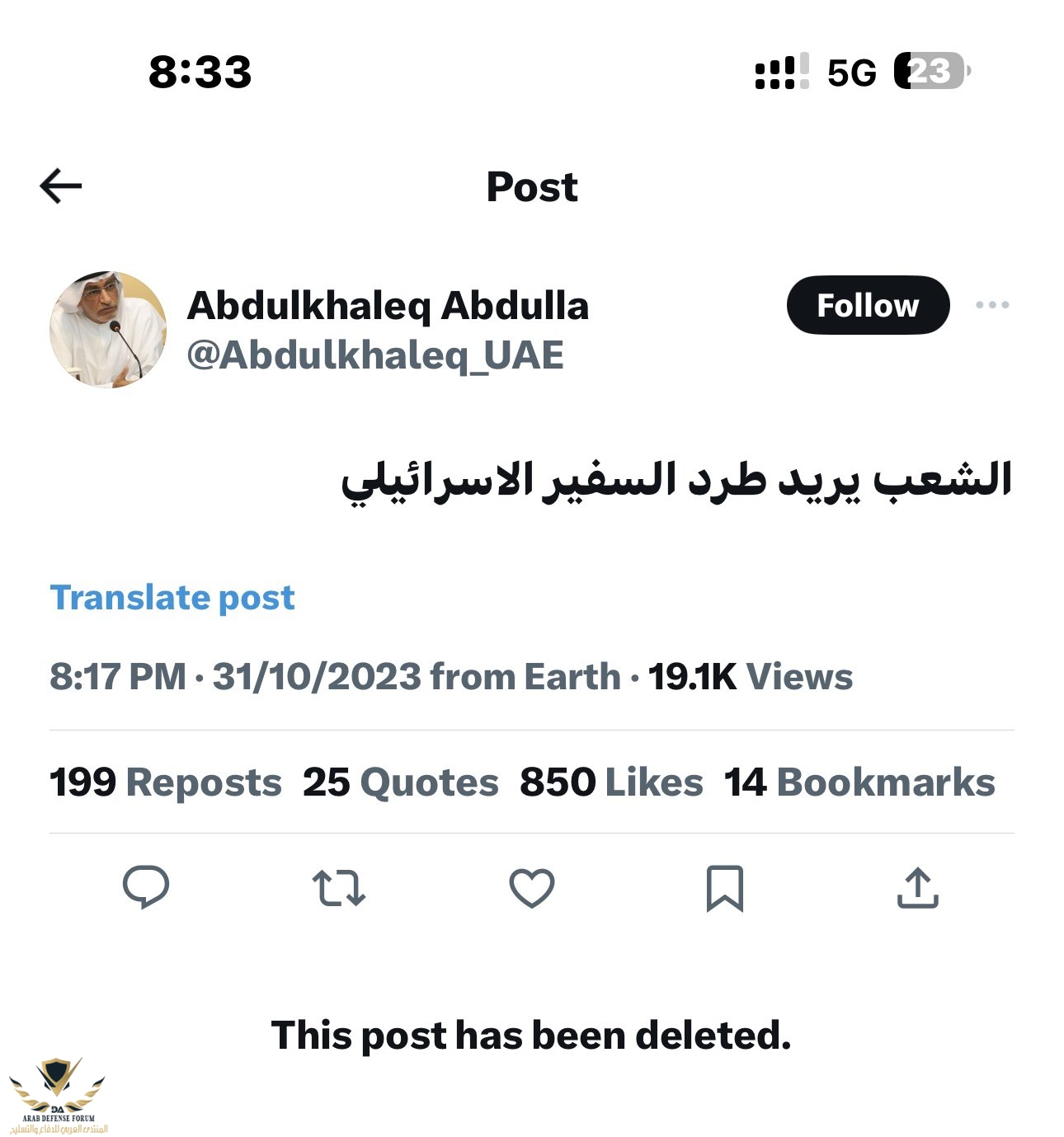The image size is (1064, 1137).
Task: Like the post with heart icon
Action: coord(532,888)
